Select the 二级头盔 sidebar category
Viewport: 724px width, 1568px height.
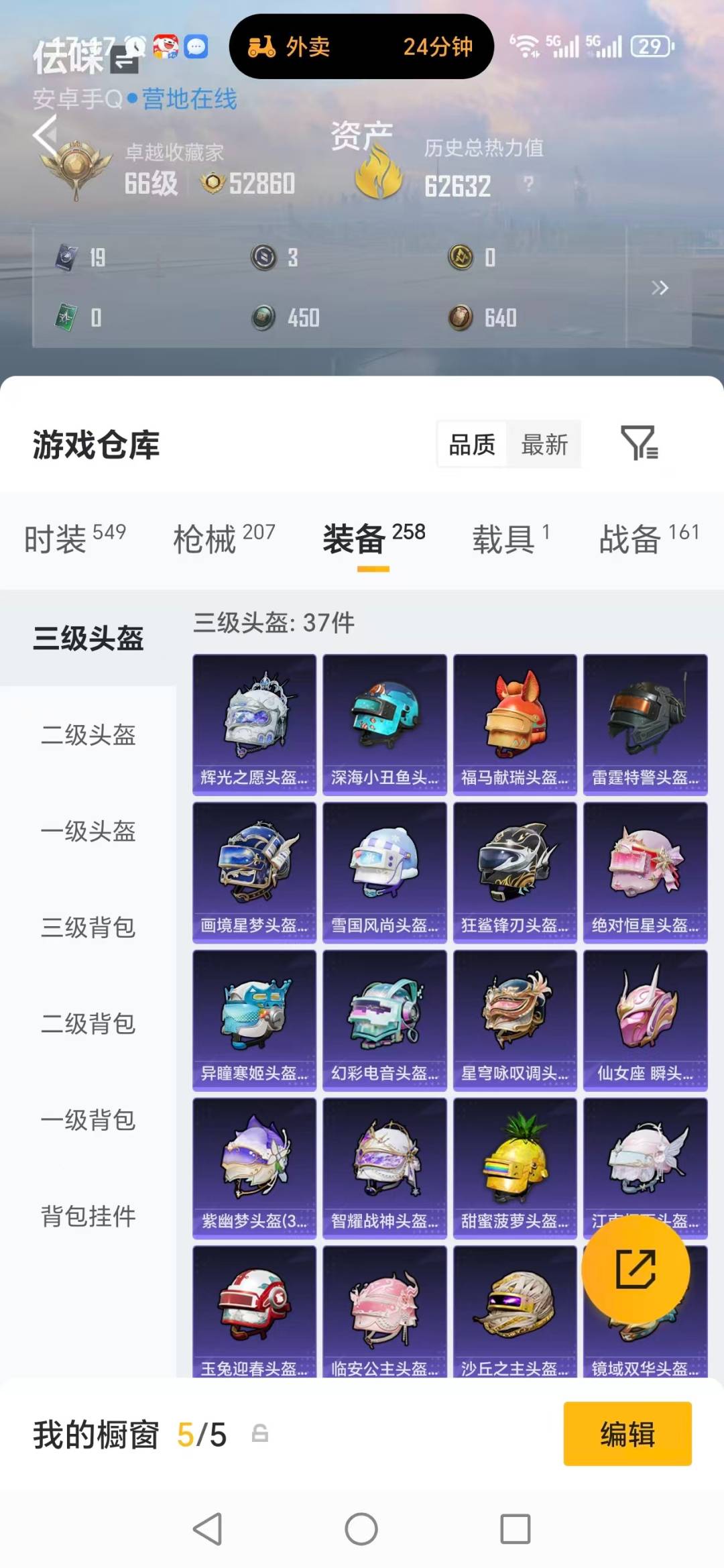click(89, 736)
